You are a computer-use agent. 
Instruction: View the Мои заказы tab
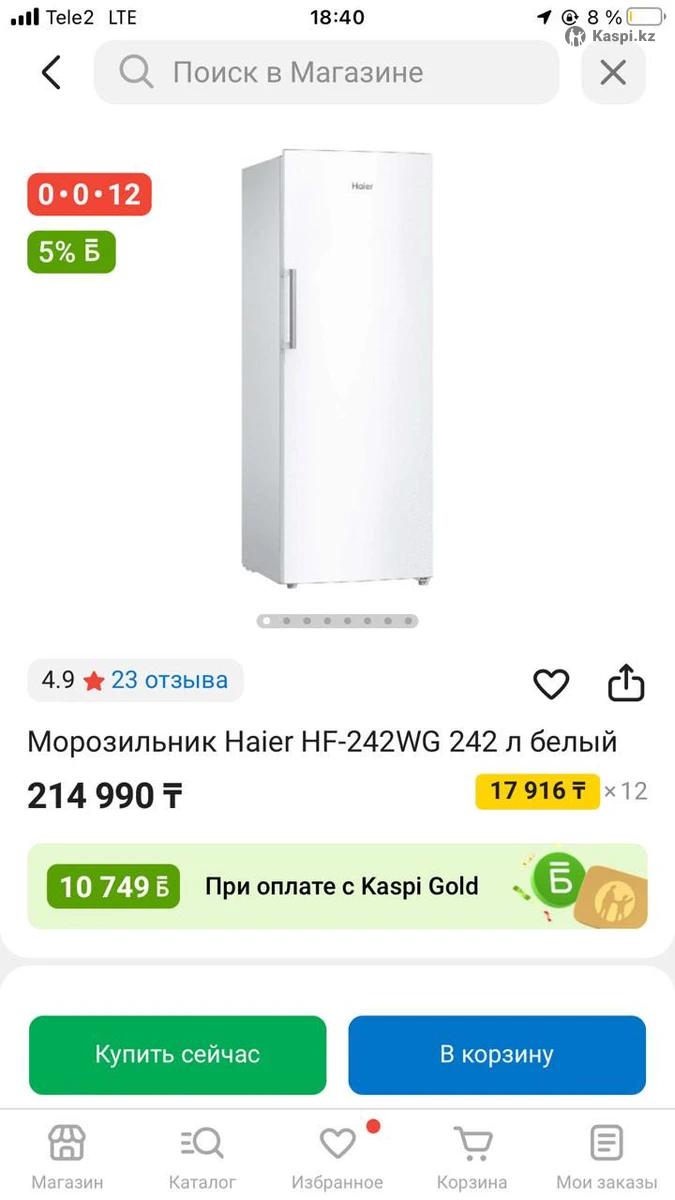[x=607, y=1156]
